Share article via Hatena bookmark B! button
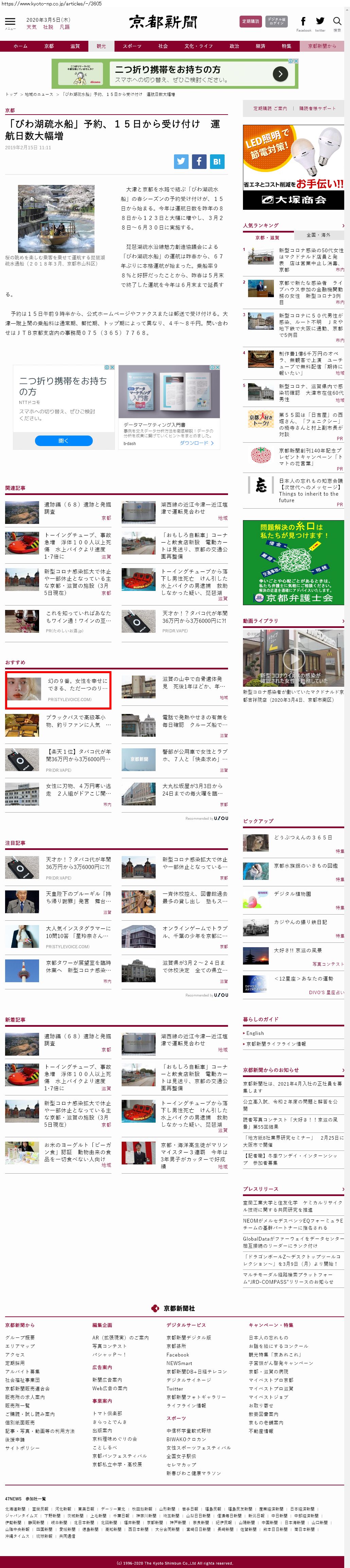Viewport: 350px width, 1568px height. tap(217, 161)
